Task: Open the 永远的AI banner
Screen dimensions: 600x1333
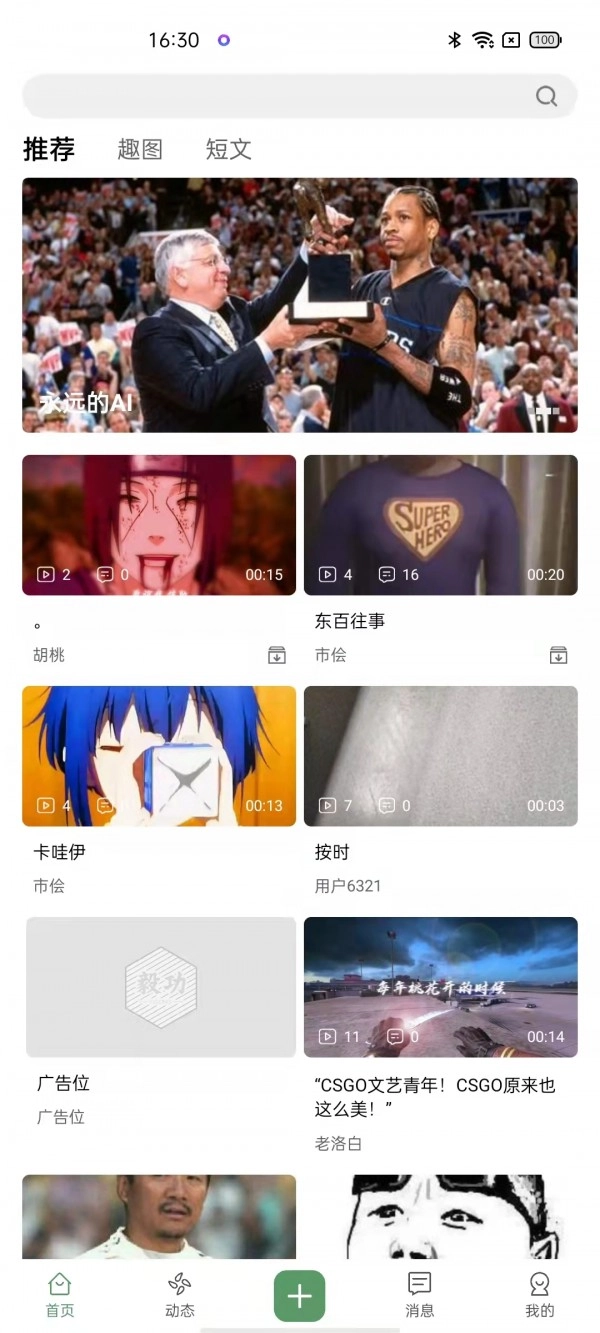Action: click(300, 305)
